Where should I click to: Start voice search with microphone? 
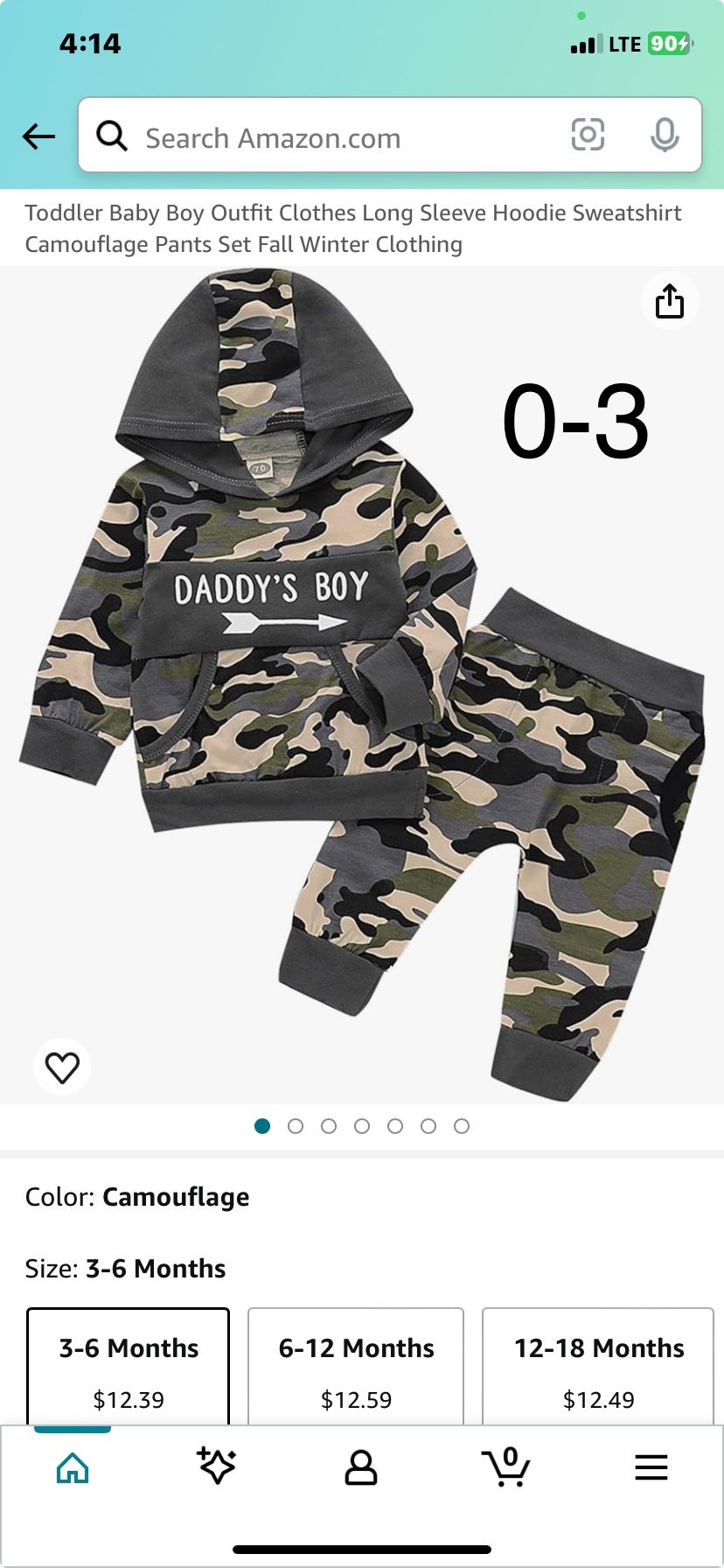665,135
